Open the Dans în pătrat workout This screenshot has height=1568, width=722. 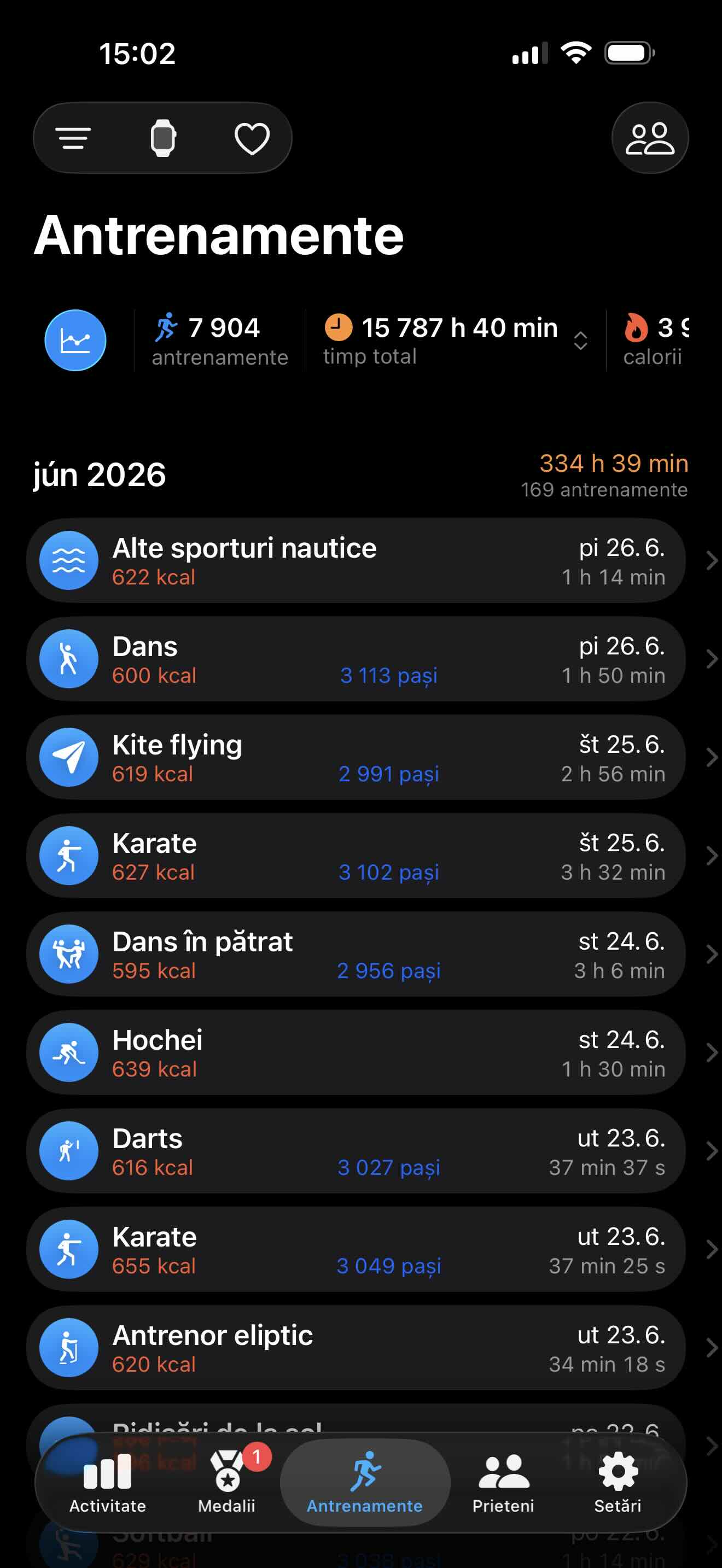pyautogui.click(x=356, y=955)
